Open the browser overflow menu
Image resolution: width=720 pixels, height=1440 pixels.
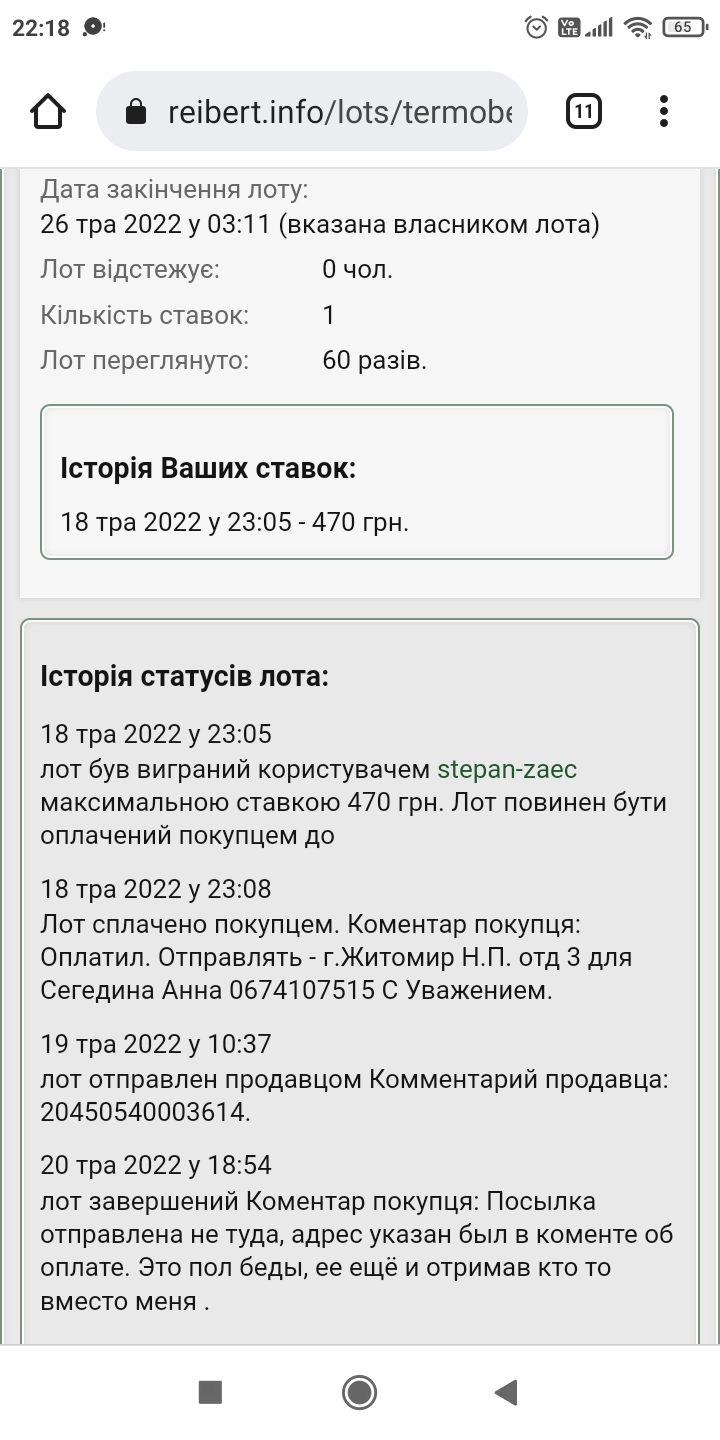click(x=664, y=112)
